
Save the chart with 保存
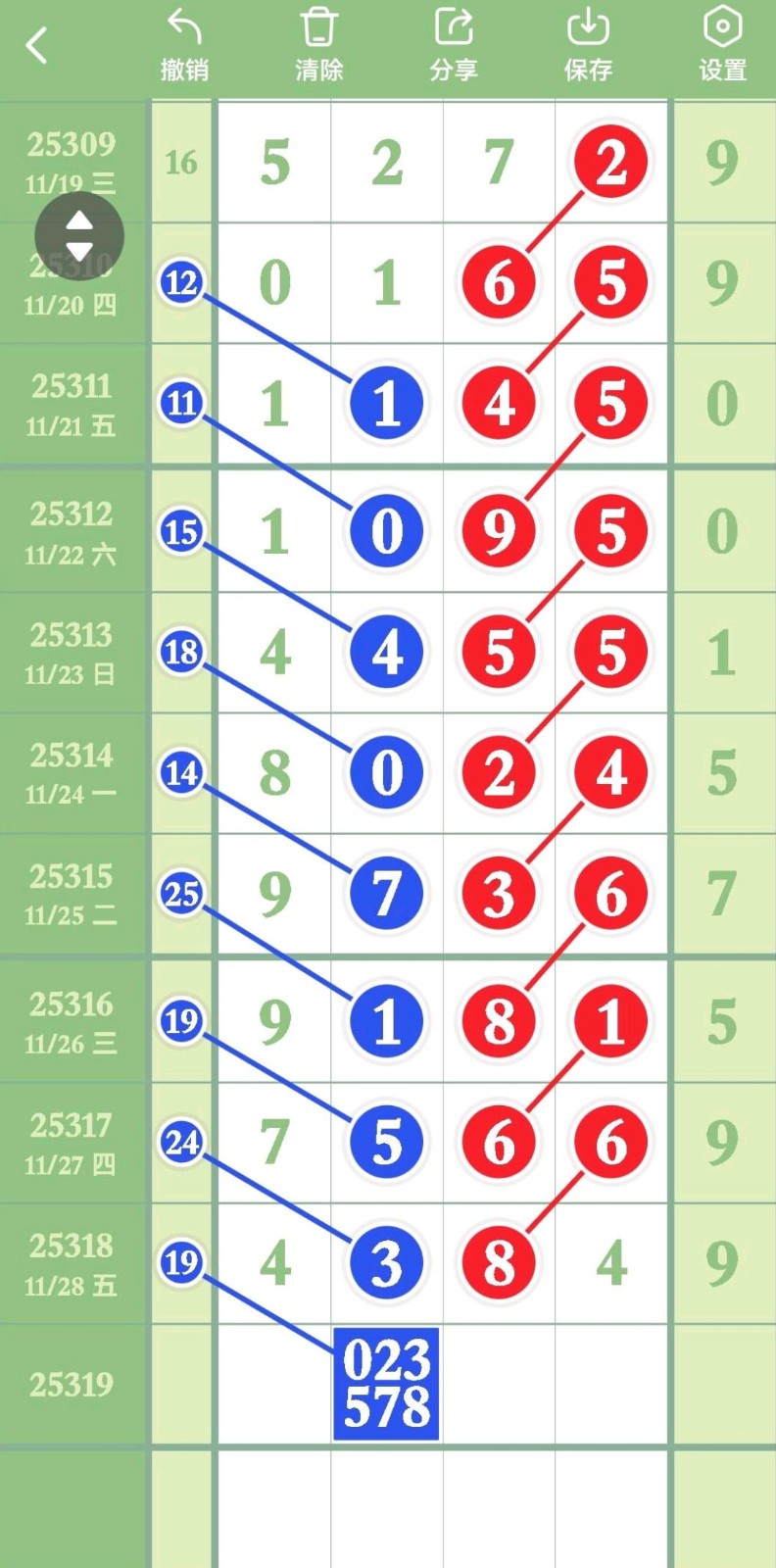click(588, 45)
